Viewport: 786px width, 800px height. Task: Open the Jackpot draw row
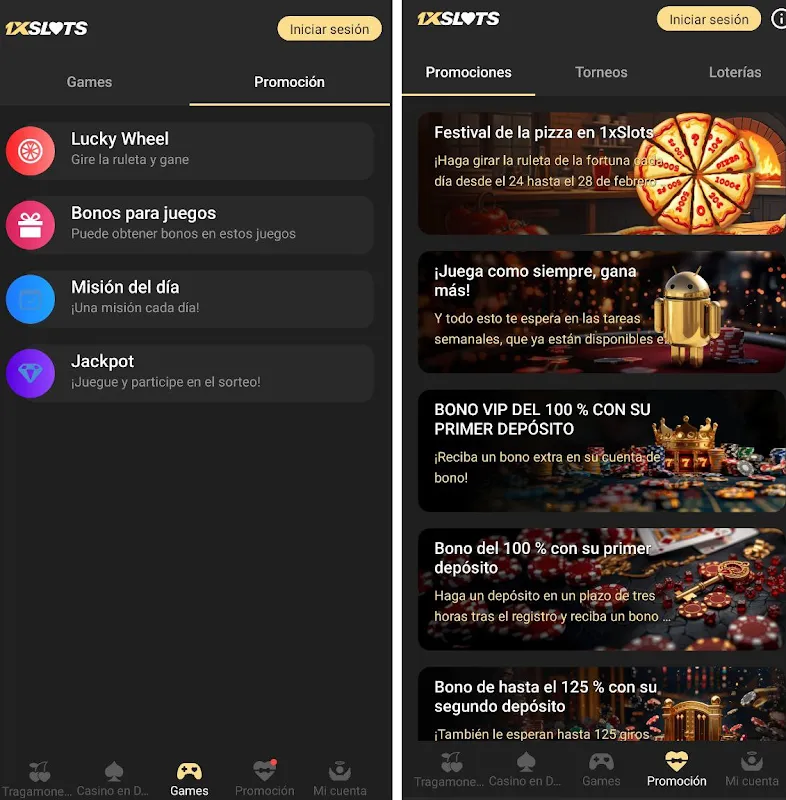[x=190, y=372]
